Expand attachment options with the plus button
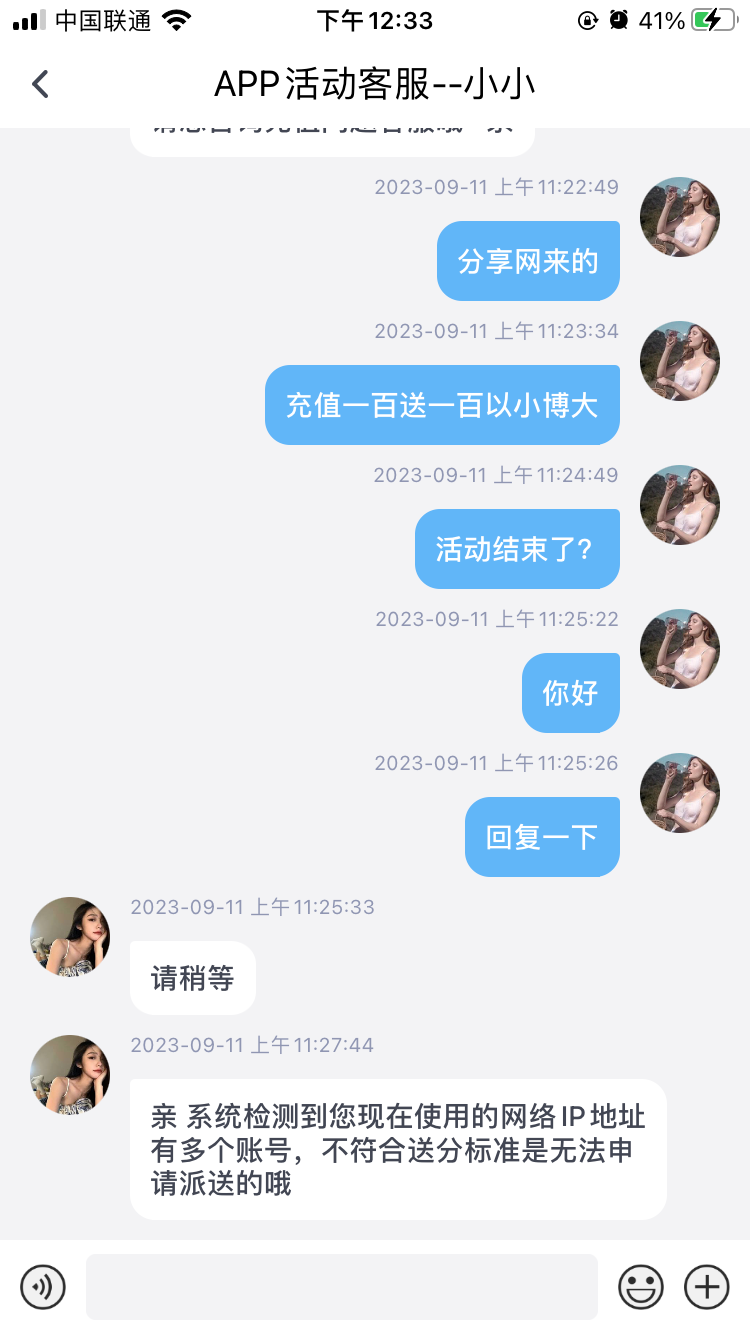Viewport: 750px width, 1334px height. click(x=706, y=1287)
